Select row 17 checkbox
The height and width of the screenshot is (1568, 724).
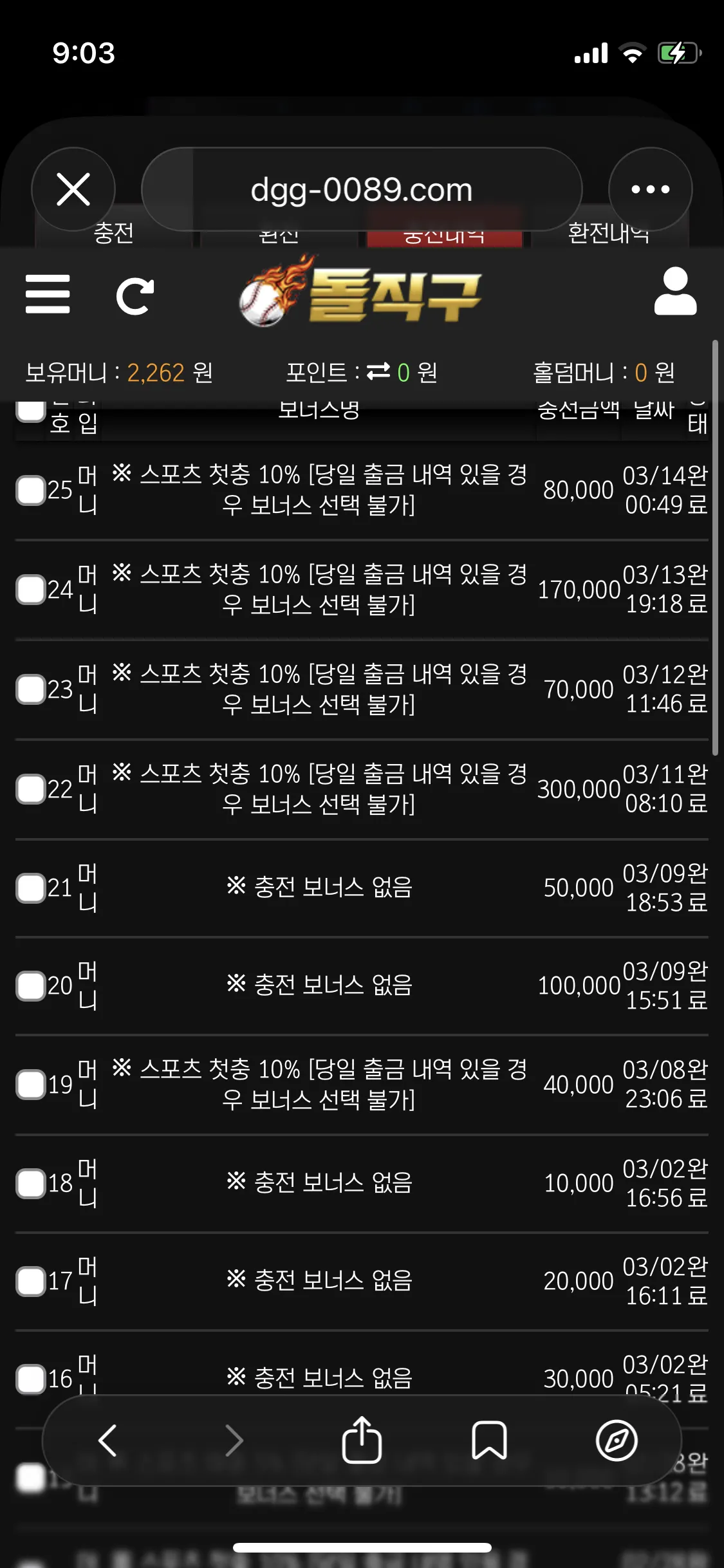tap(31, 1281)
